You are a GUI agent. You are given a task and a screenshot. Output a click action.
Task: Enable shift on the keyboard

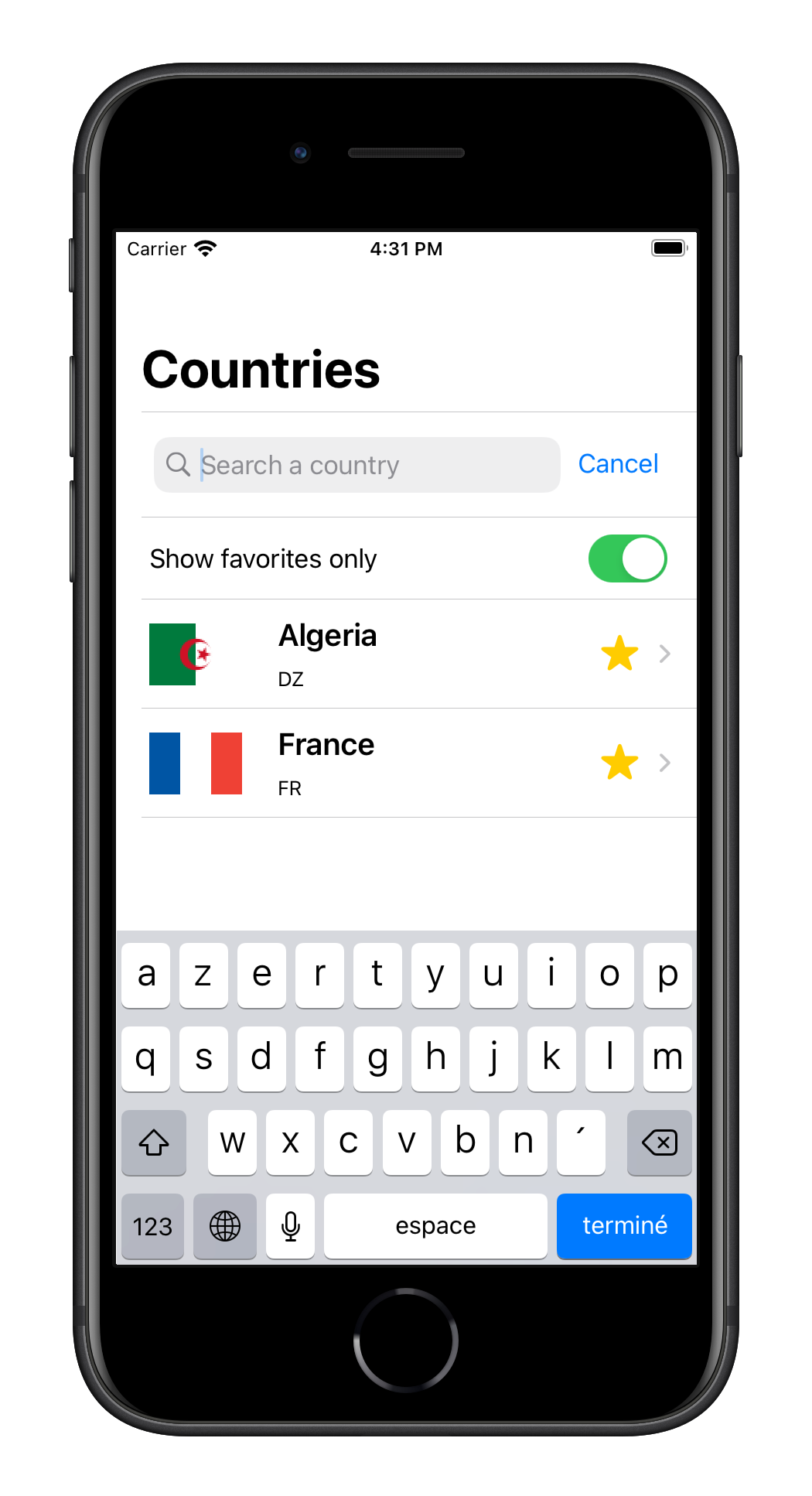154,1142
